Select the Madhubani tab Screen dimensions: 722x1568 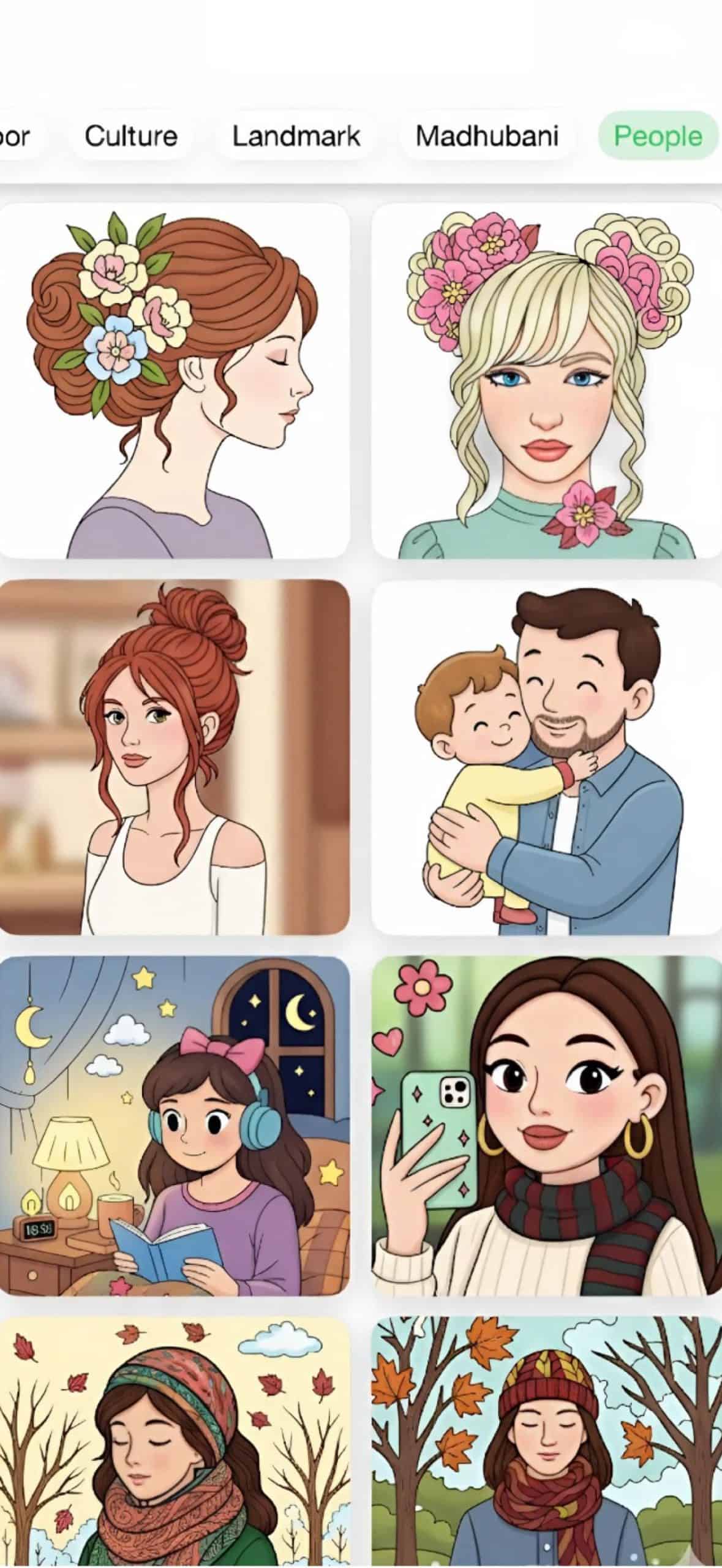pos(488,135)
